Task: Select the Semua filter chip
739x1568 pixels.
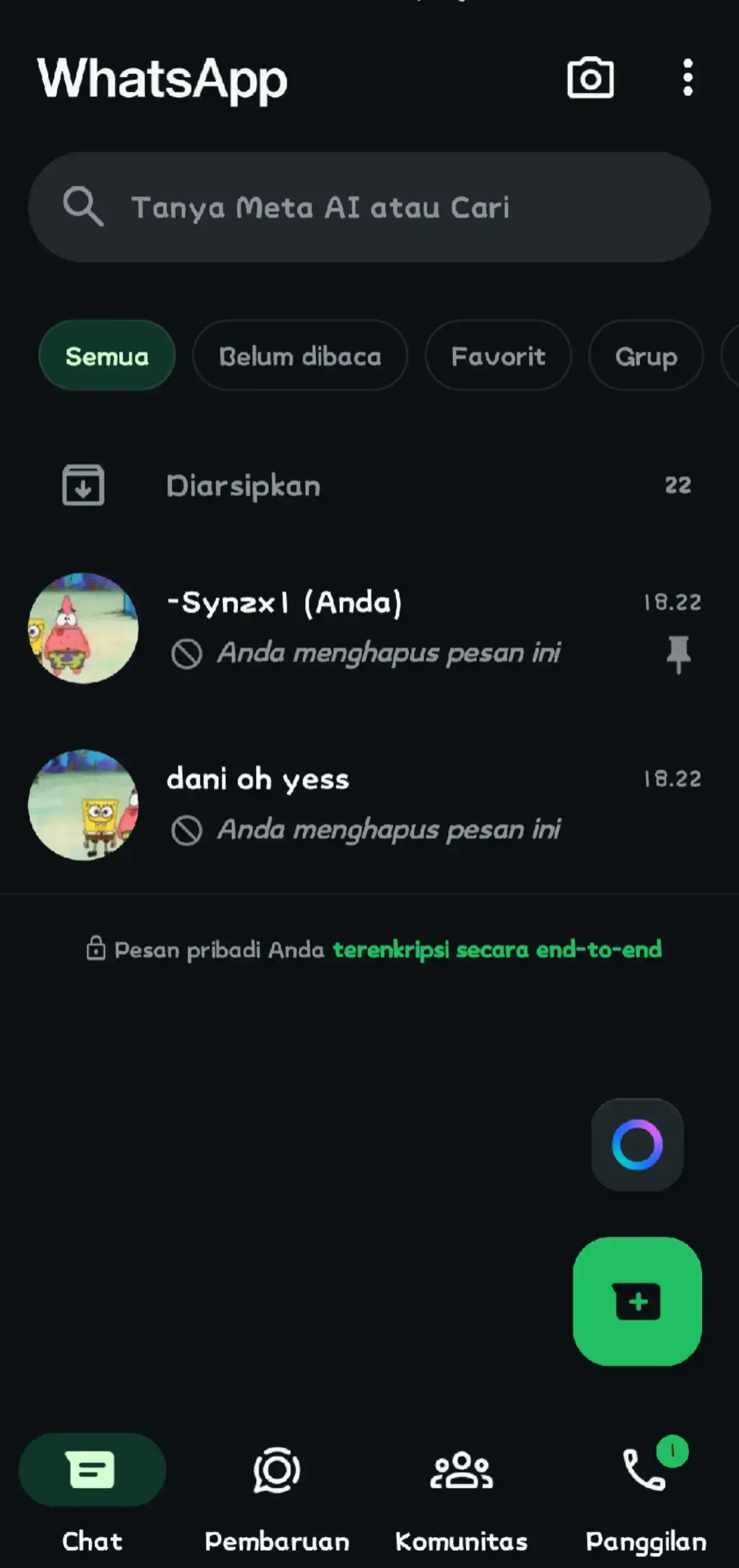Action: (107, 355)
